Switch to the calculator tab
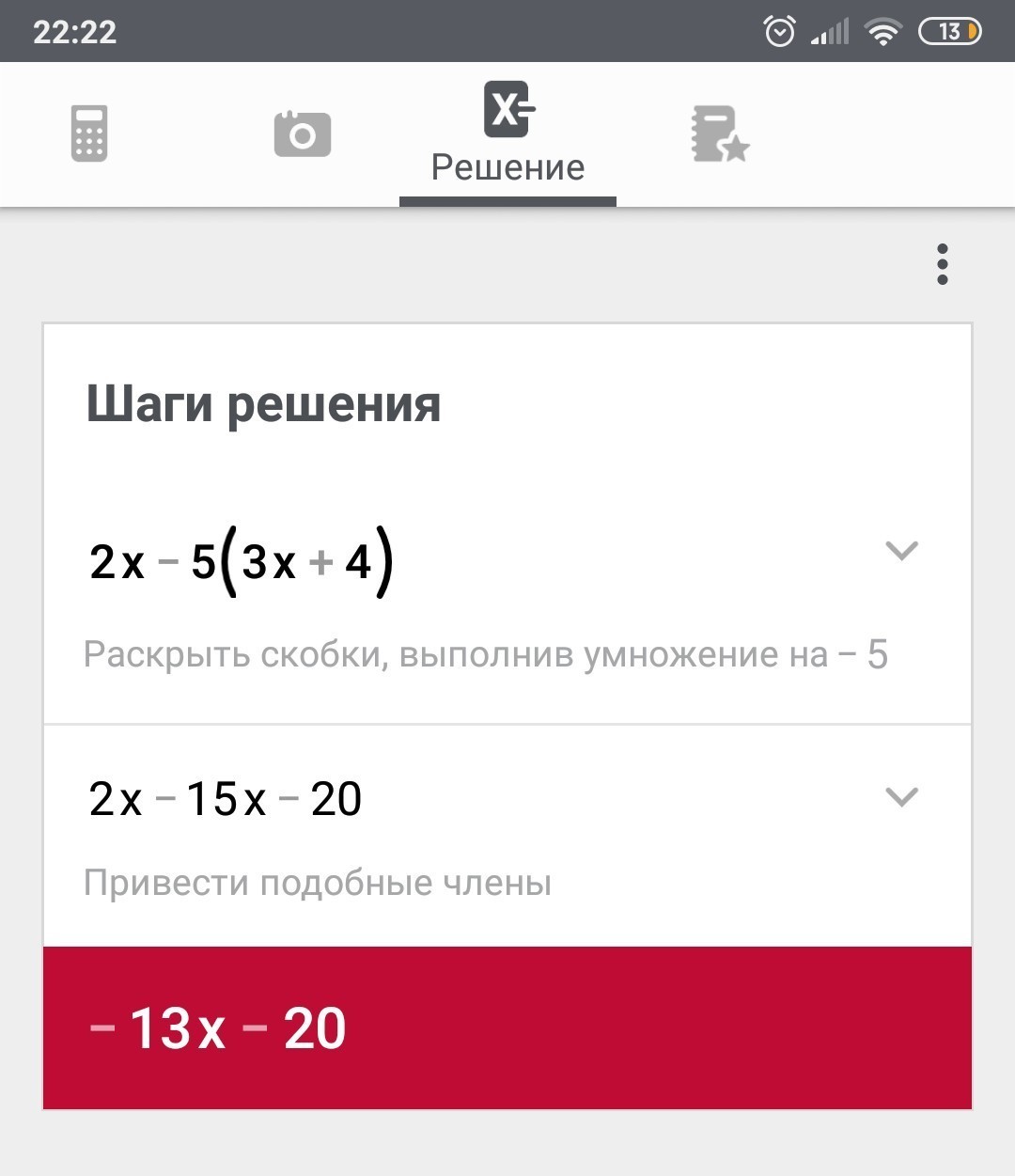1015x1176 pixels. tap(89, 133)
